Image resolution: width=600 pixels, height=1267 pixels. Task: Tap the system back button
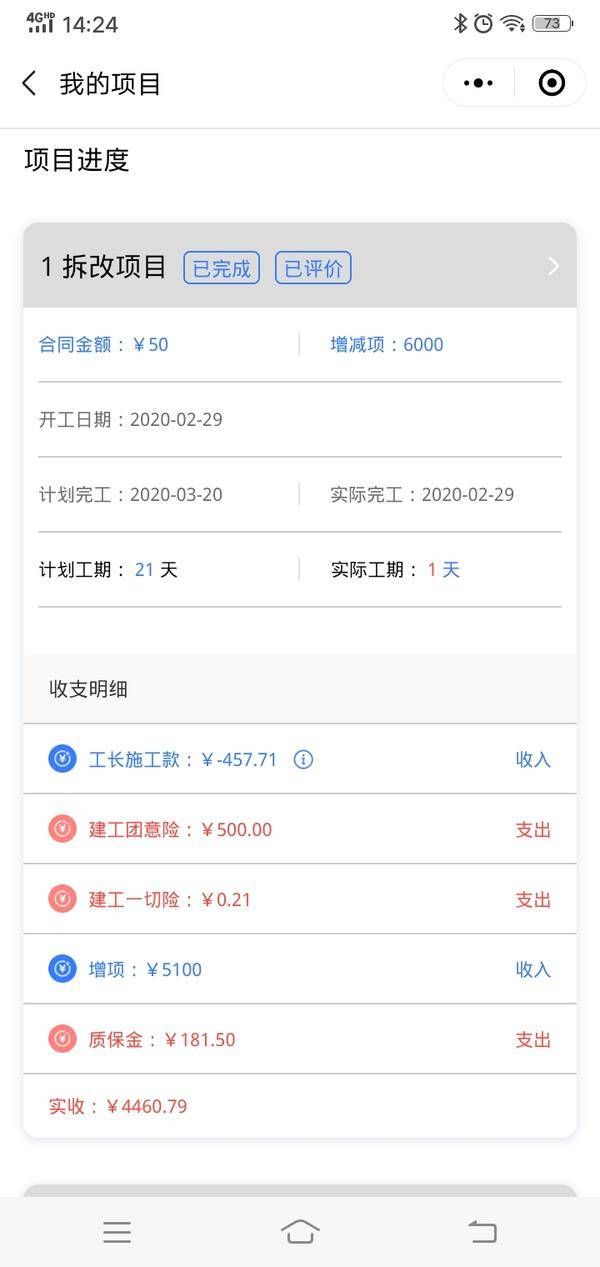[x=482, y=1232]
